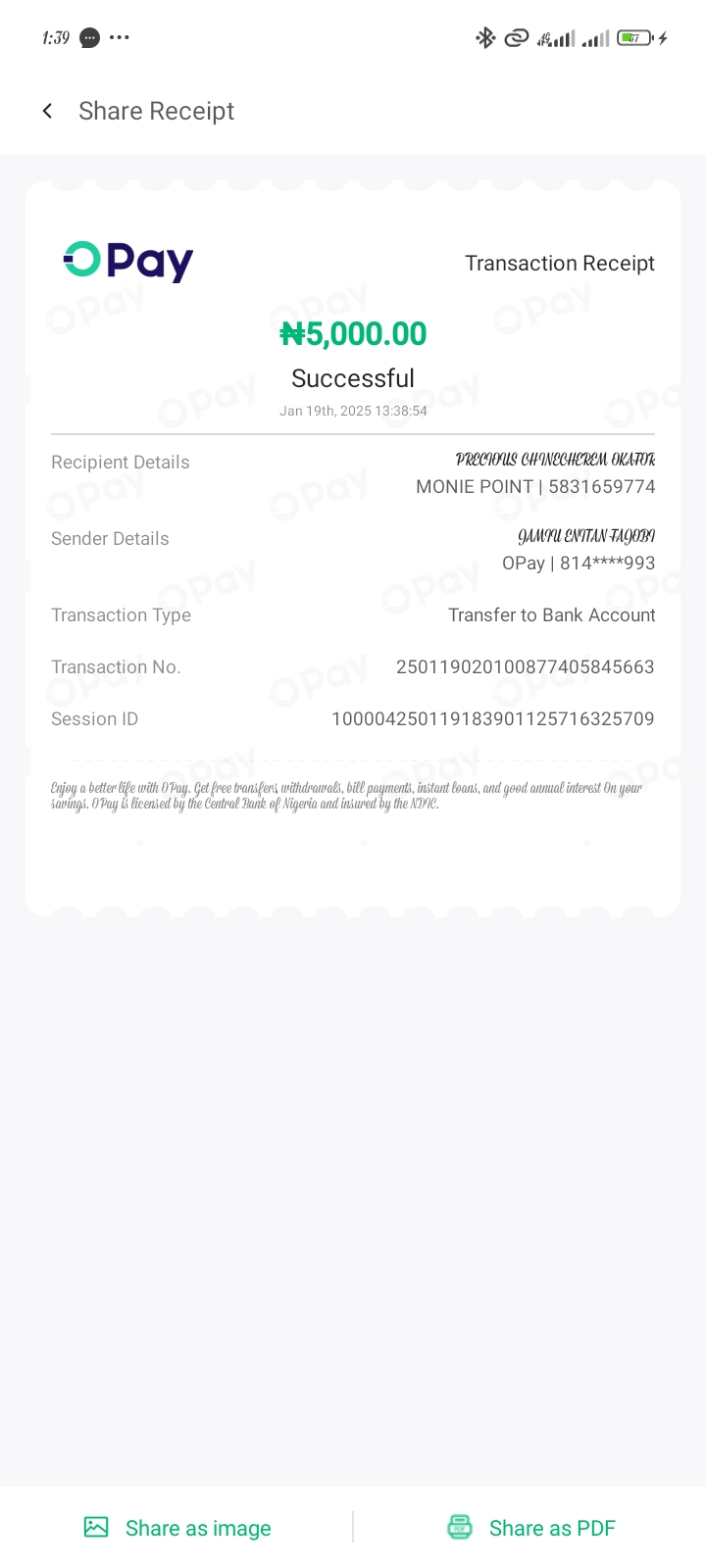Share the receipt as PDF
Screen dimensions: 706x1568
[530, 1528]
